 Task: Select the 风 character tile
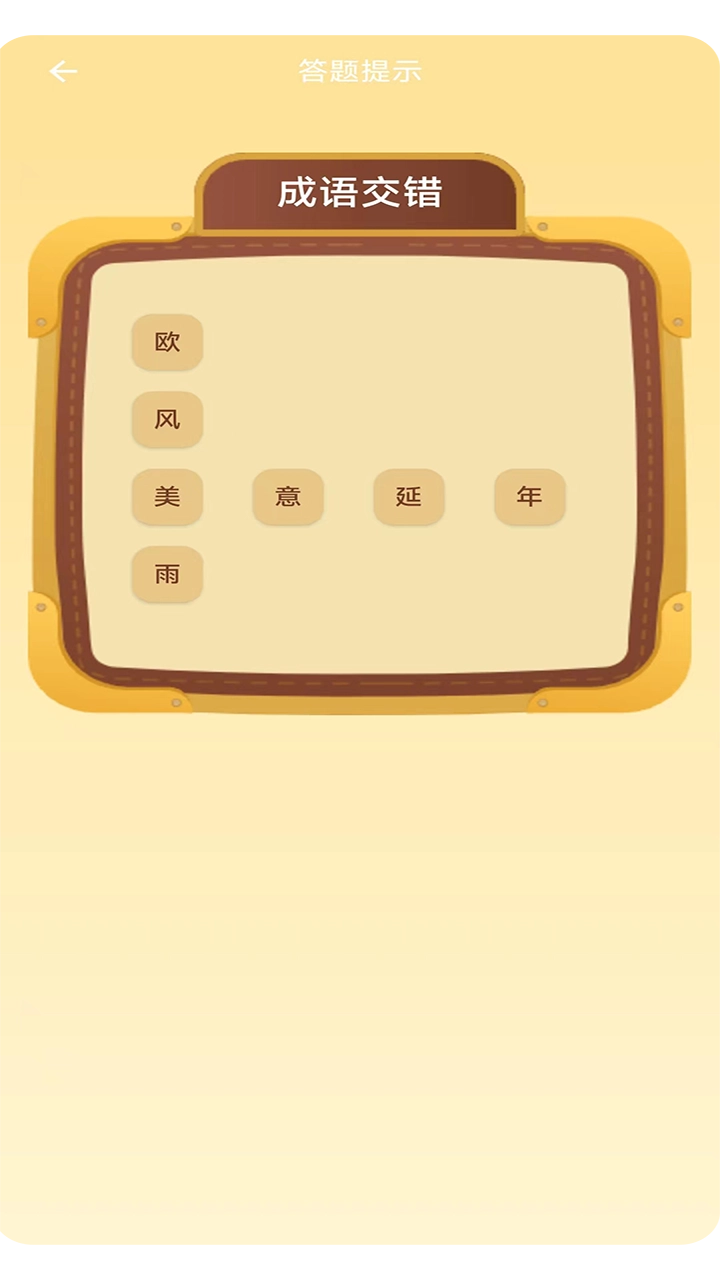click(x=167, y=419)
